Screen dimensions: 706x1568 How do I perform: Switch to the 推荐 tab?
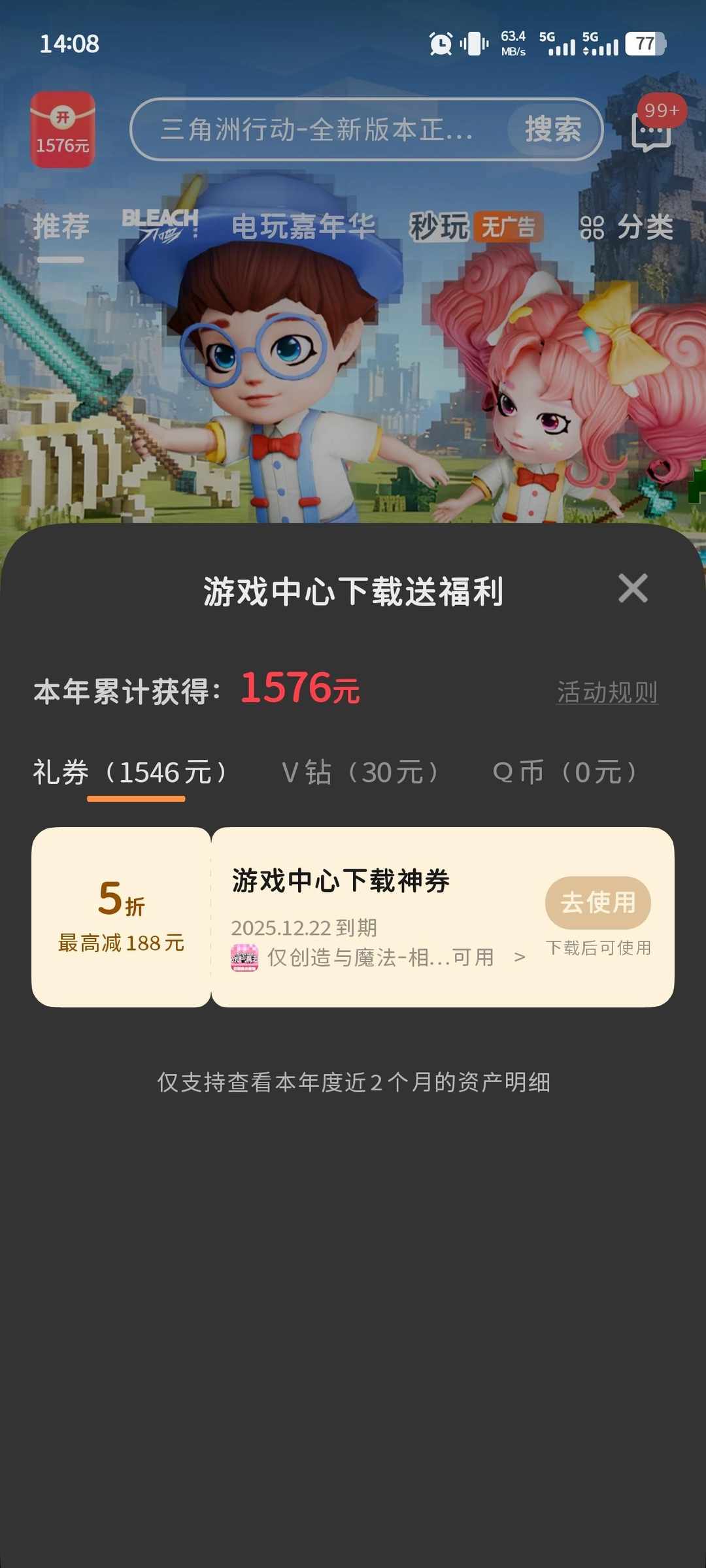[x=62, y=225]
